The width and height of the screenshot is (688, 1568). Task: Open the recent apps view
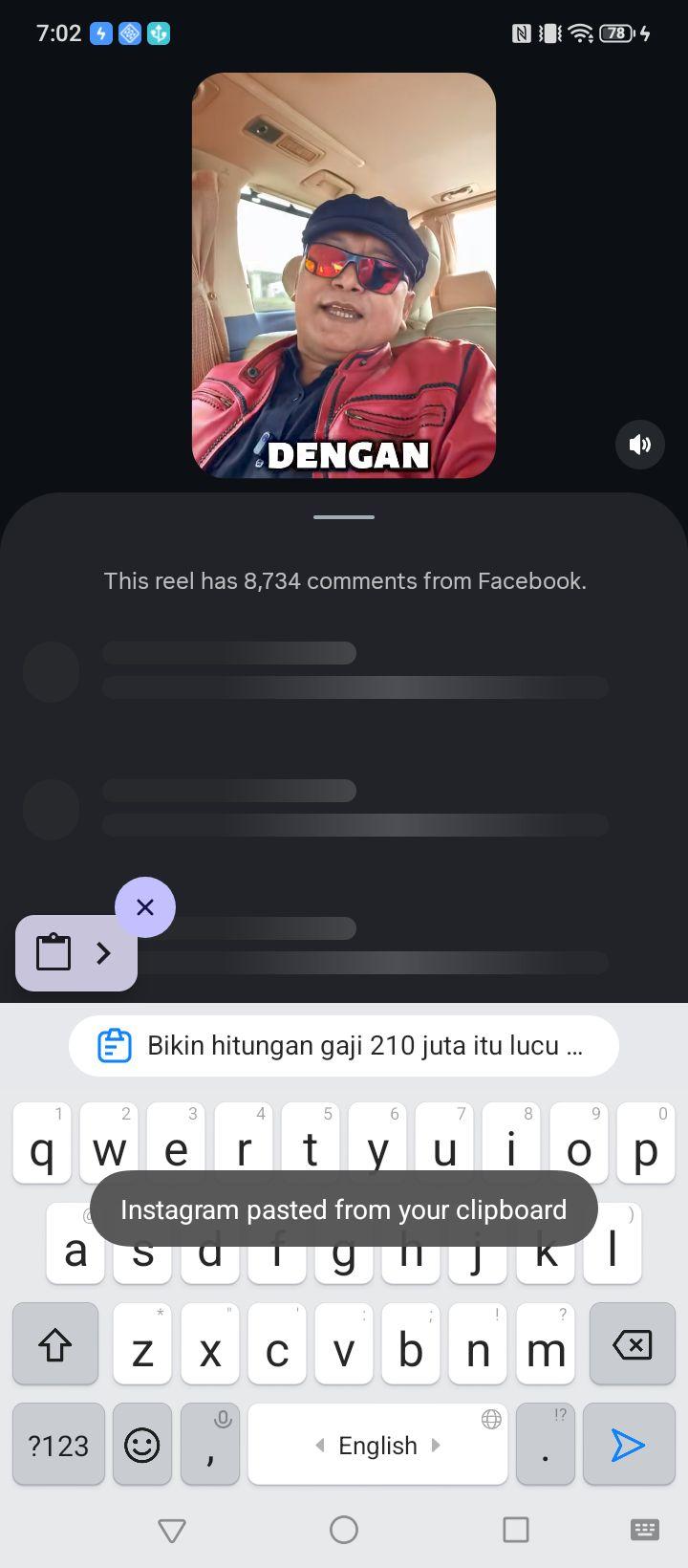(516, 1531)
